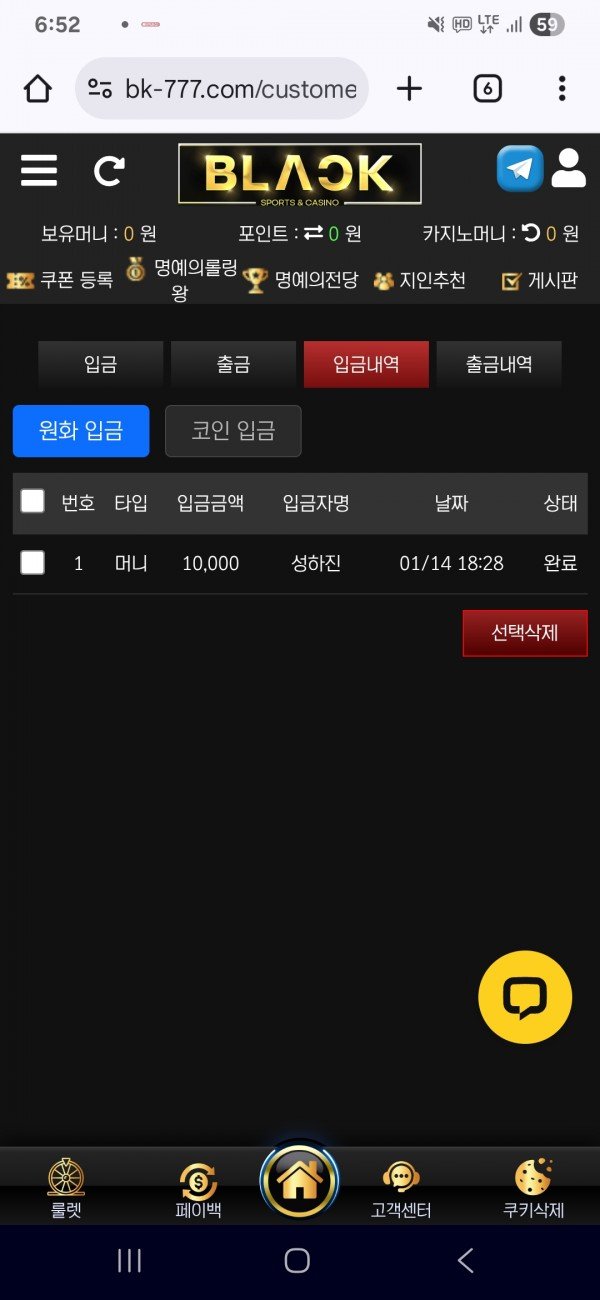The width and height of the screenshot is (600, 1300).
Task: Open the yellow chat support bubble
Action: [x=525, y=997]
